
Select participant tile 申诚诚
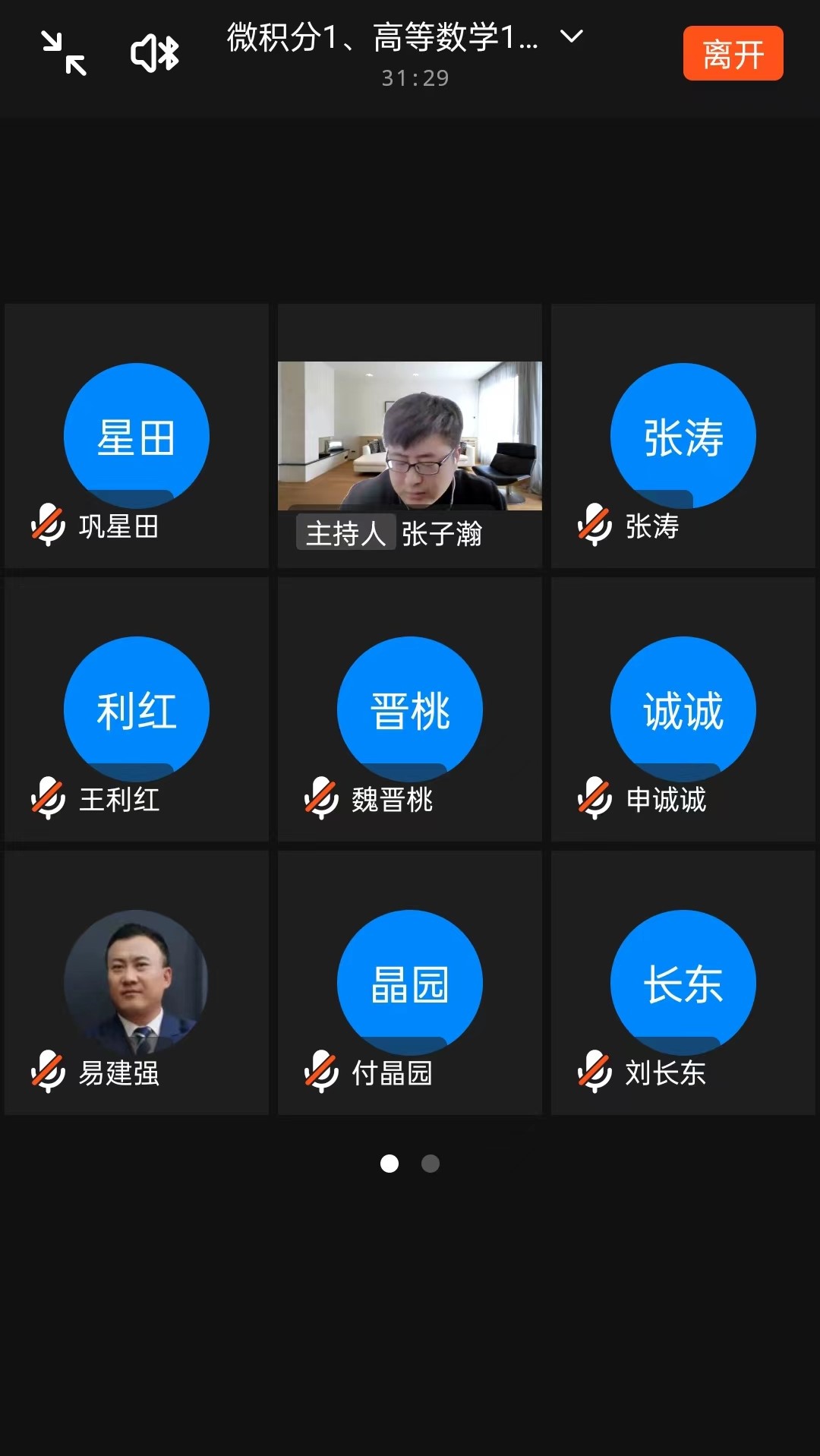pos(683,709)
